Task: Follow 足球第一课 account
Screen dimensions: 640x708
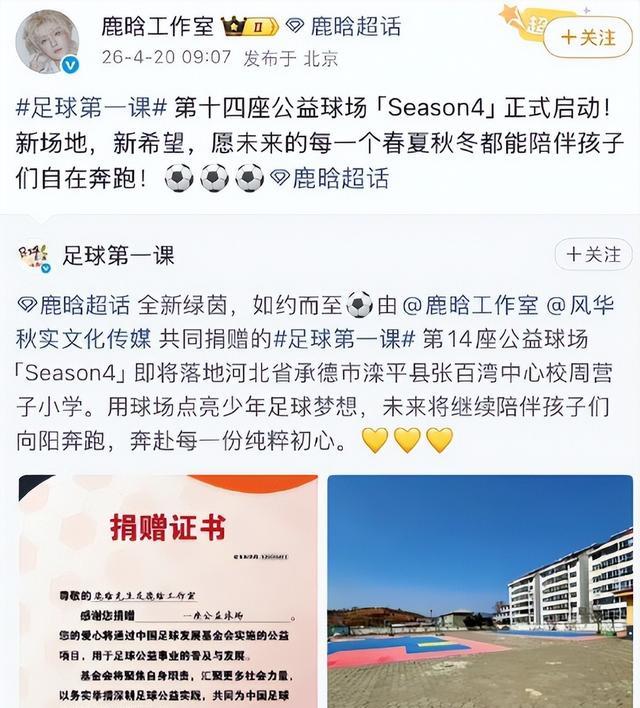Action: pos(593,254)
